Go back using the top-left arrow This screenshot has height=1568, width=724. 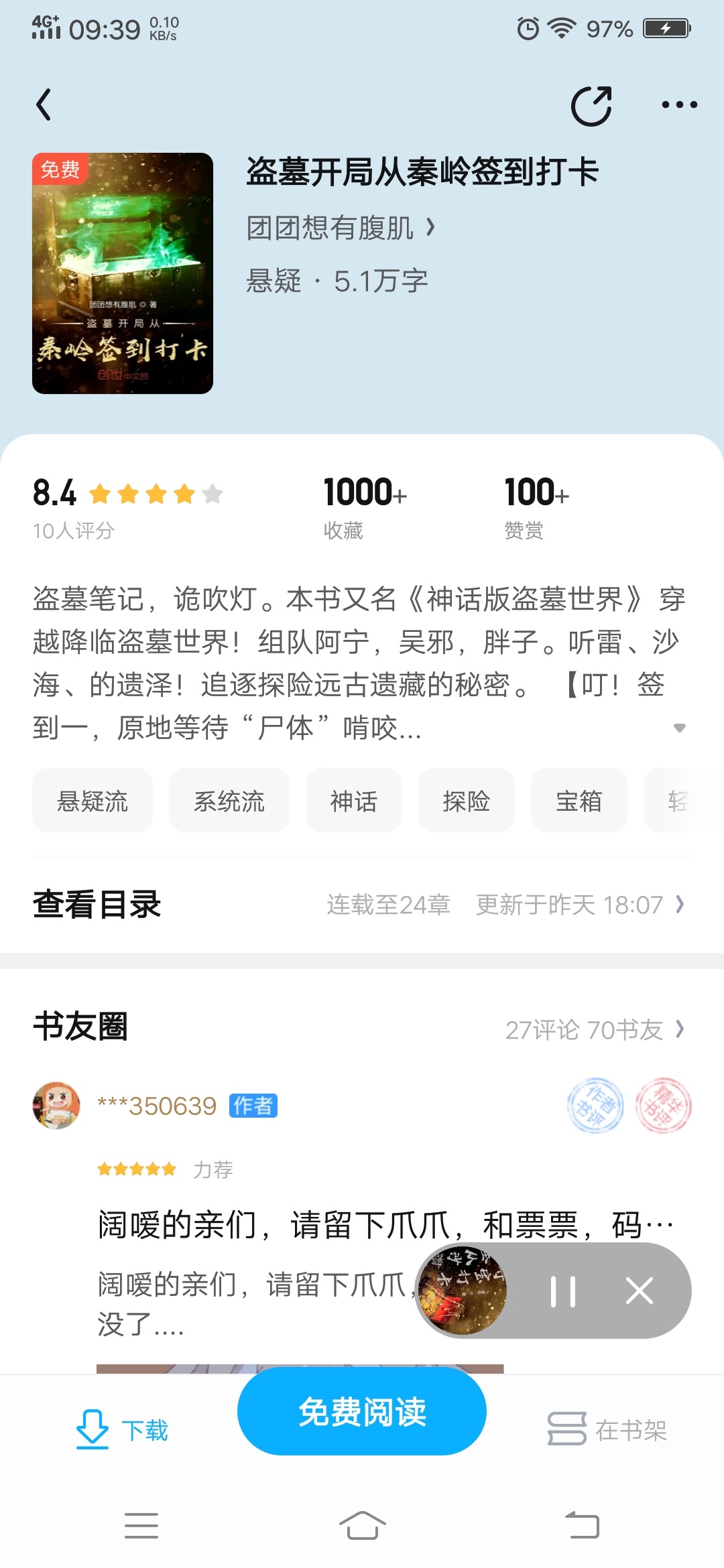point(44,105)
